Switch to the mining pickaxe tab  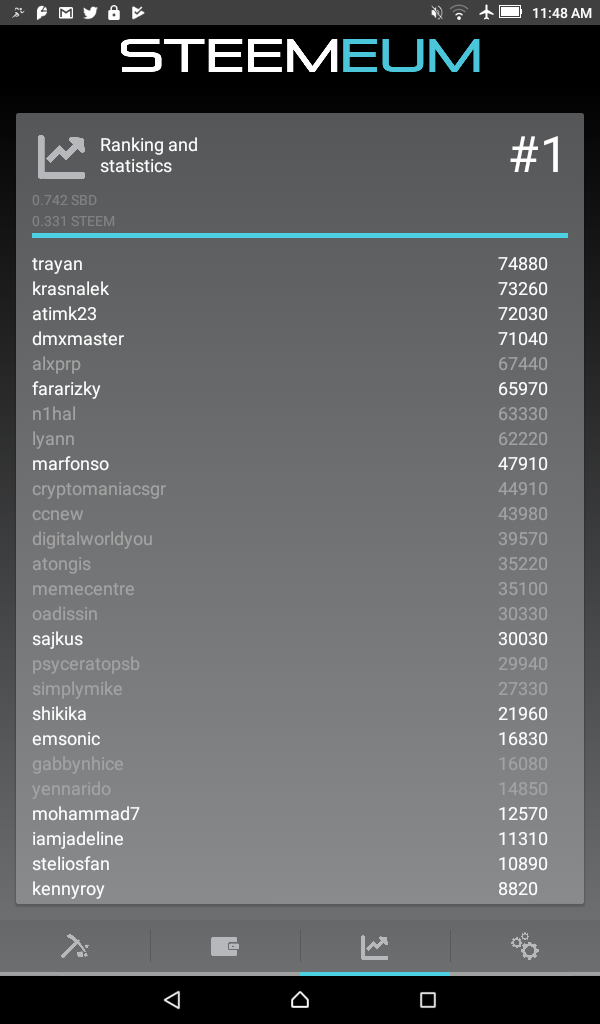click(x=75, y=946)
